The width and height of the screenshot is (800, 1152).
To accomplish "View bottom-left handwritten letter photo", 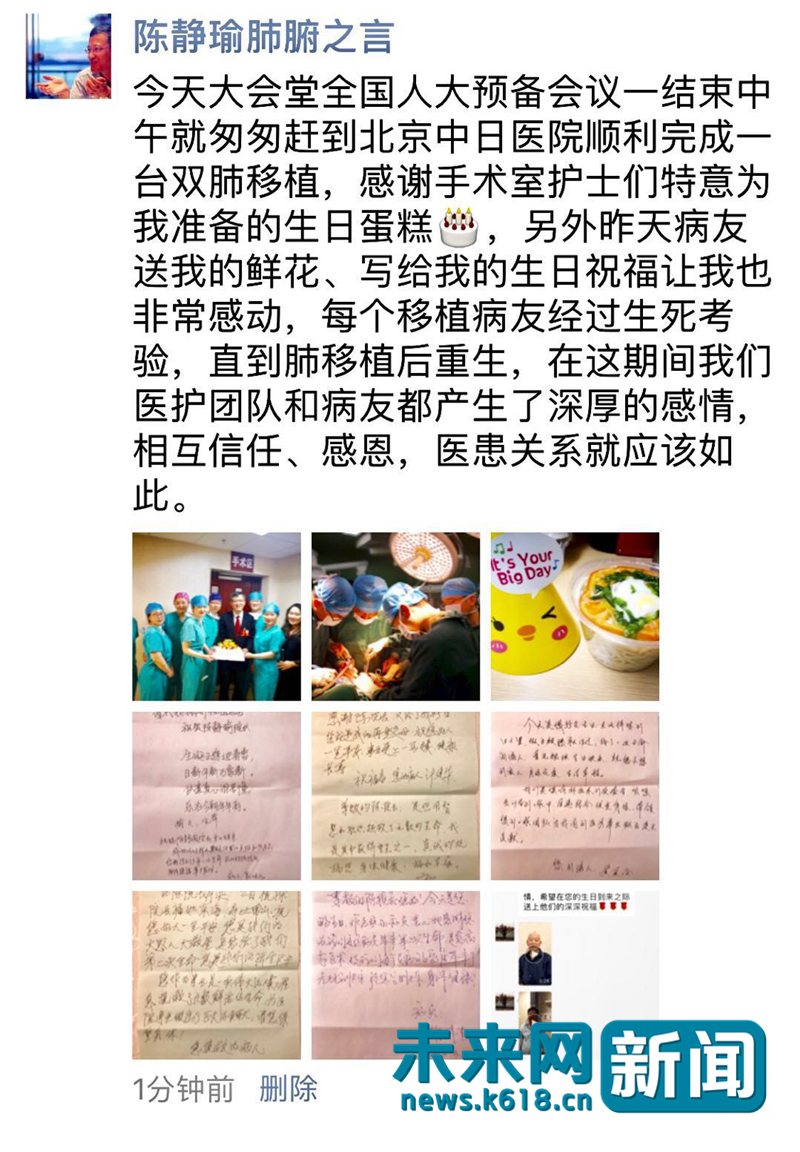I will pyautogui.click(x=217, y=973).
